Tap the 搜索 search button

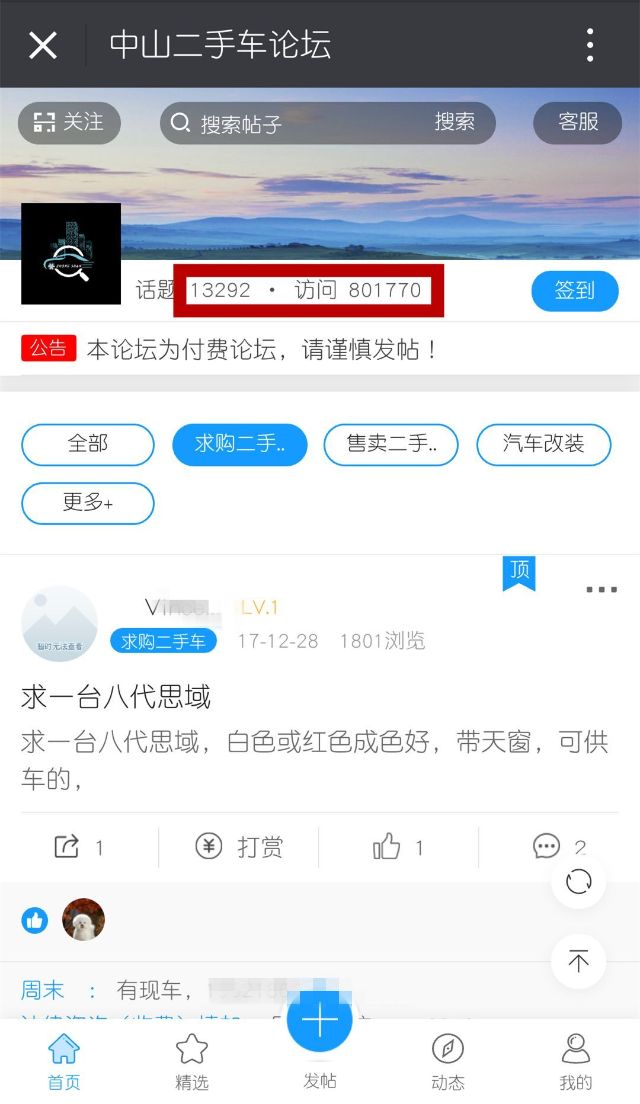coord(454,122)
